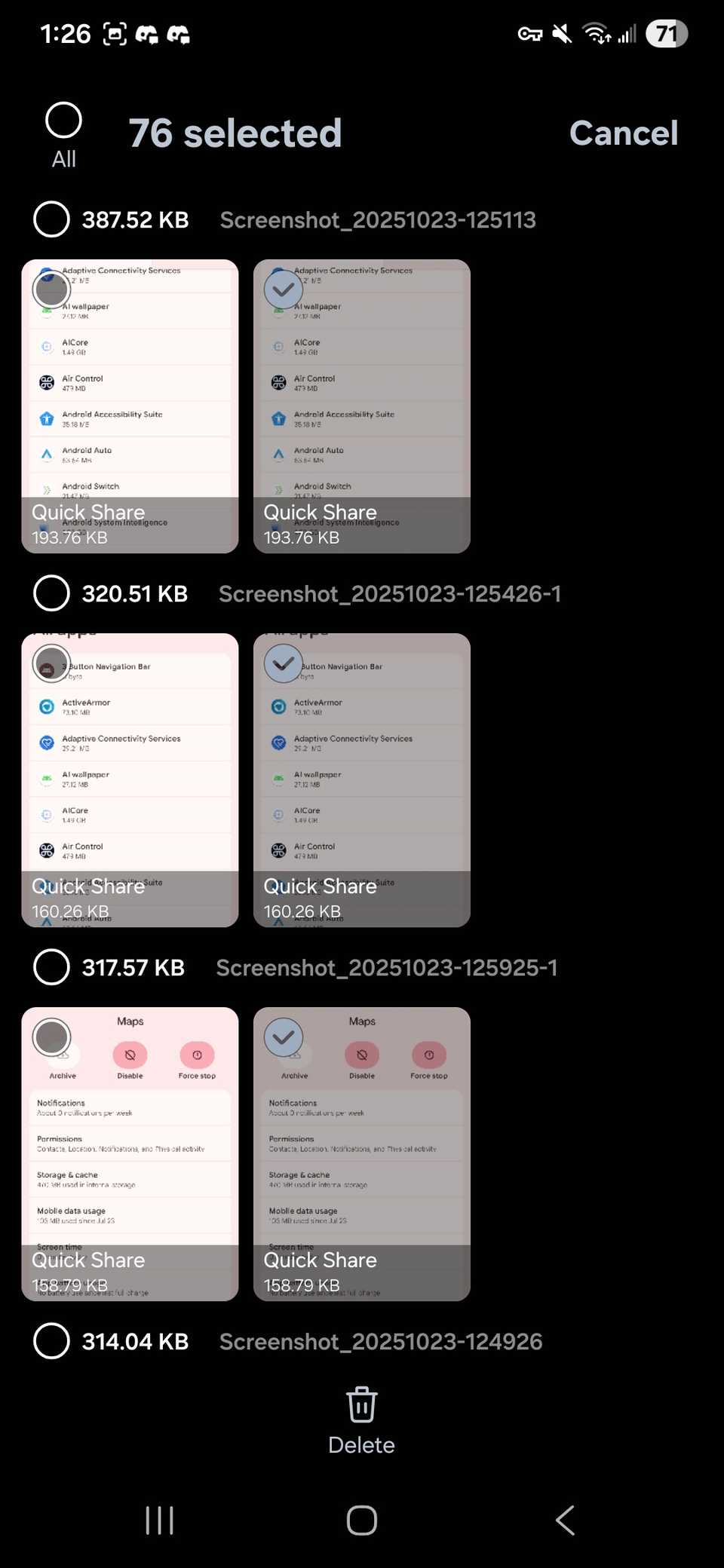Viewport: 724px width, 1568px height.
Task: Check the unselected 160.26 KB Quick Share image
Action: pos(52,664)
